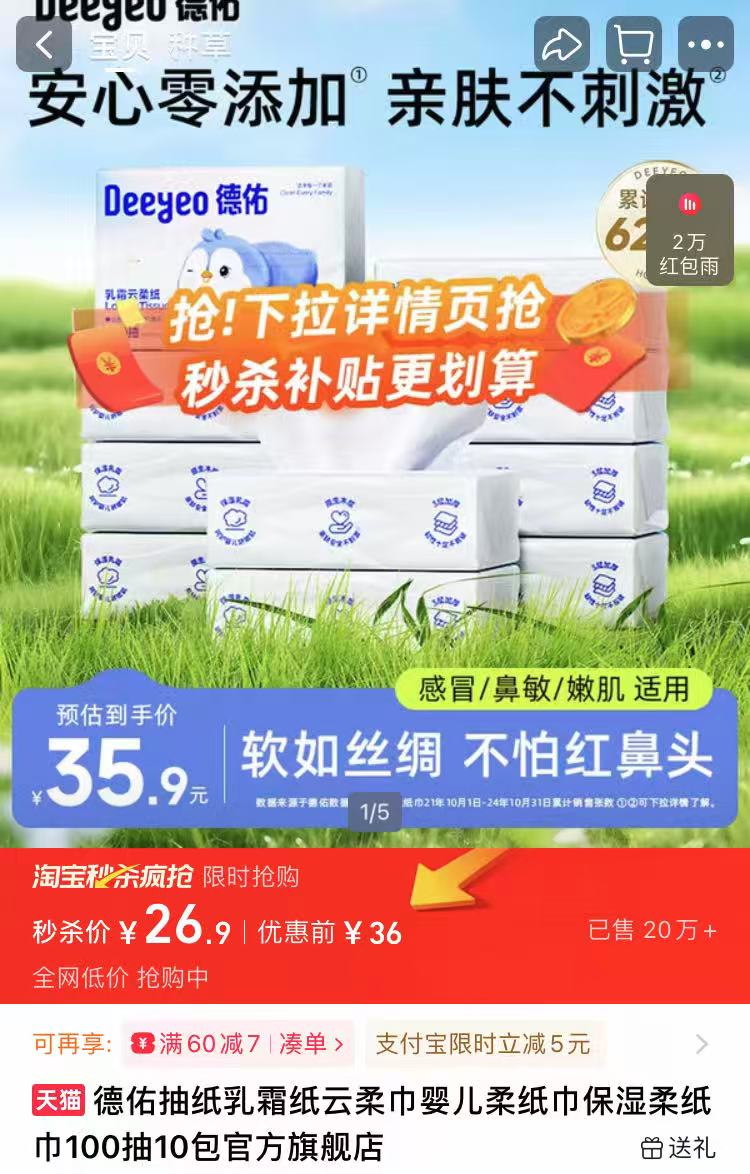Select the 支付宝限时立减5元 offer
Viewport: 750px width, 1174px height.
[x=484, y=1045]
